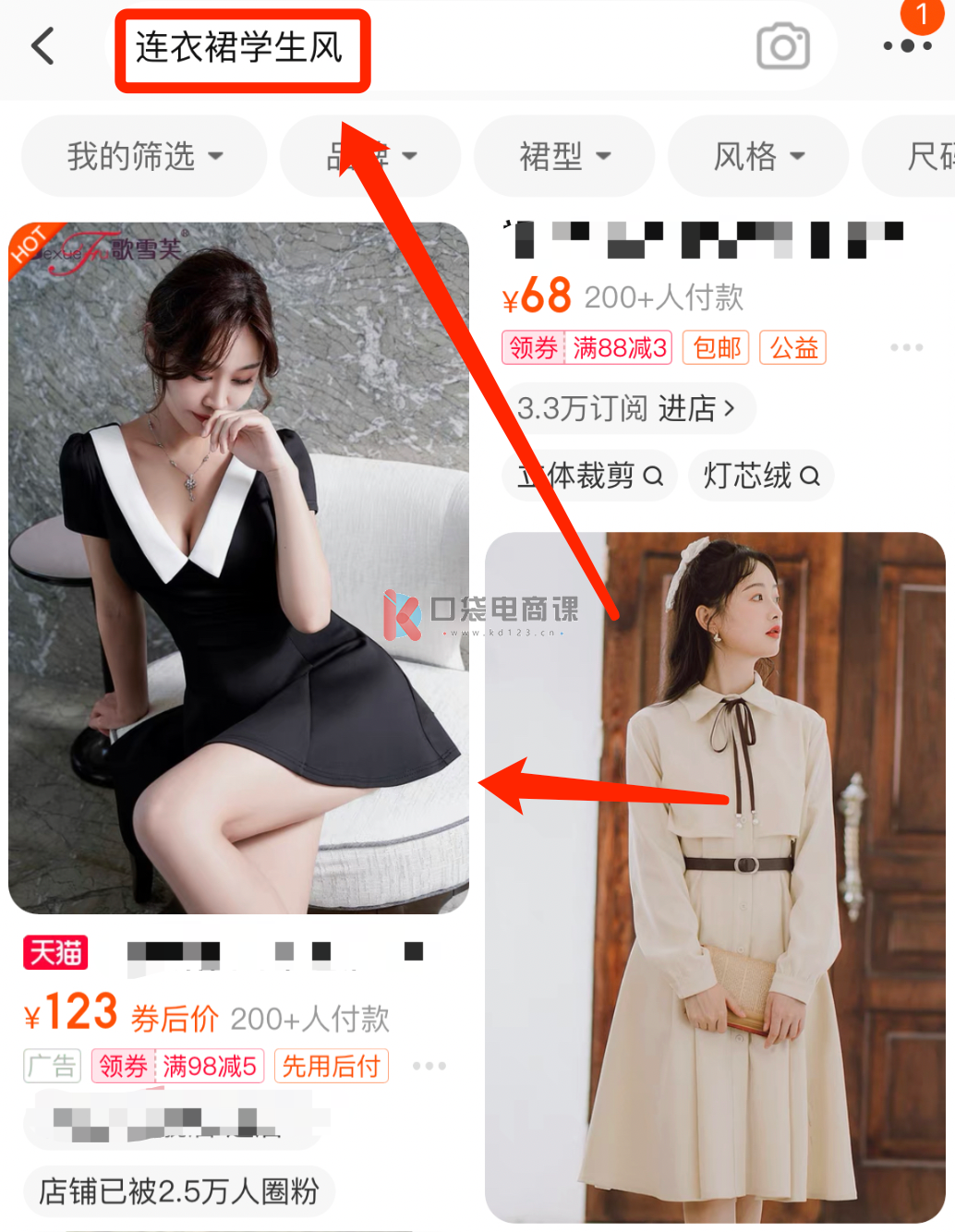The width and height of the screenshot is (955, 1232).
Task: Go back using the top-left arrow
Action: coord(43,46)
